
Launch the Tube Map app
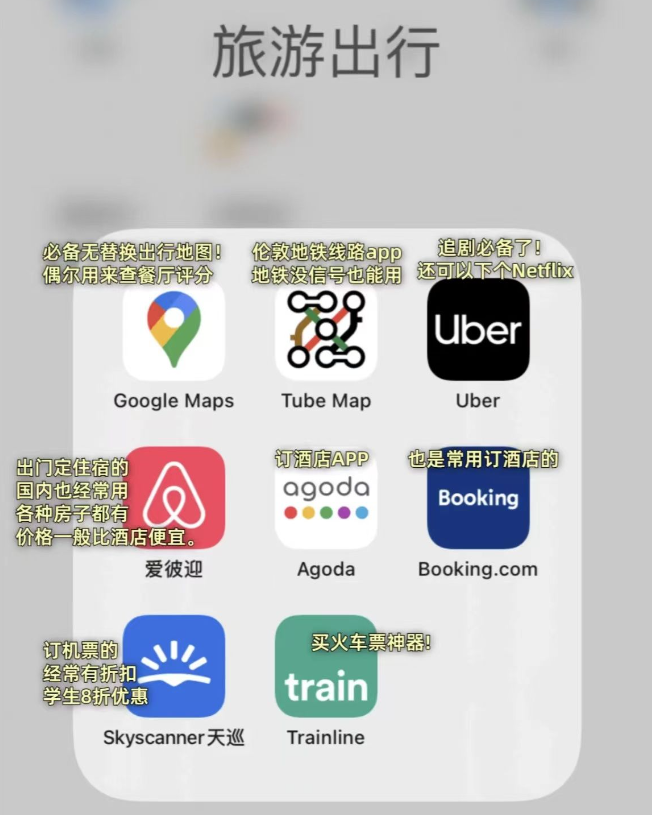[326, 330]
